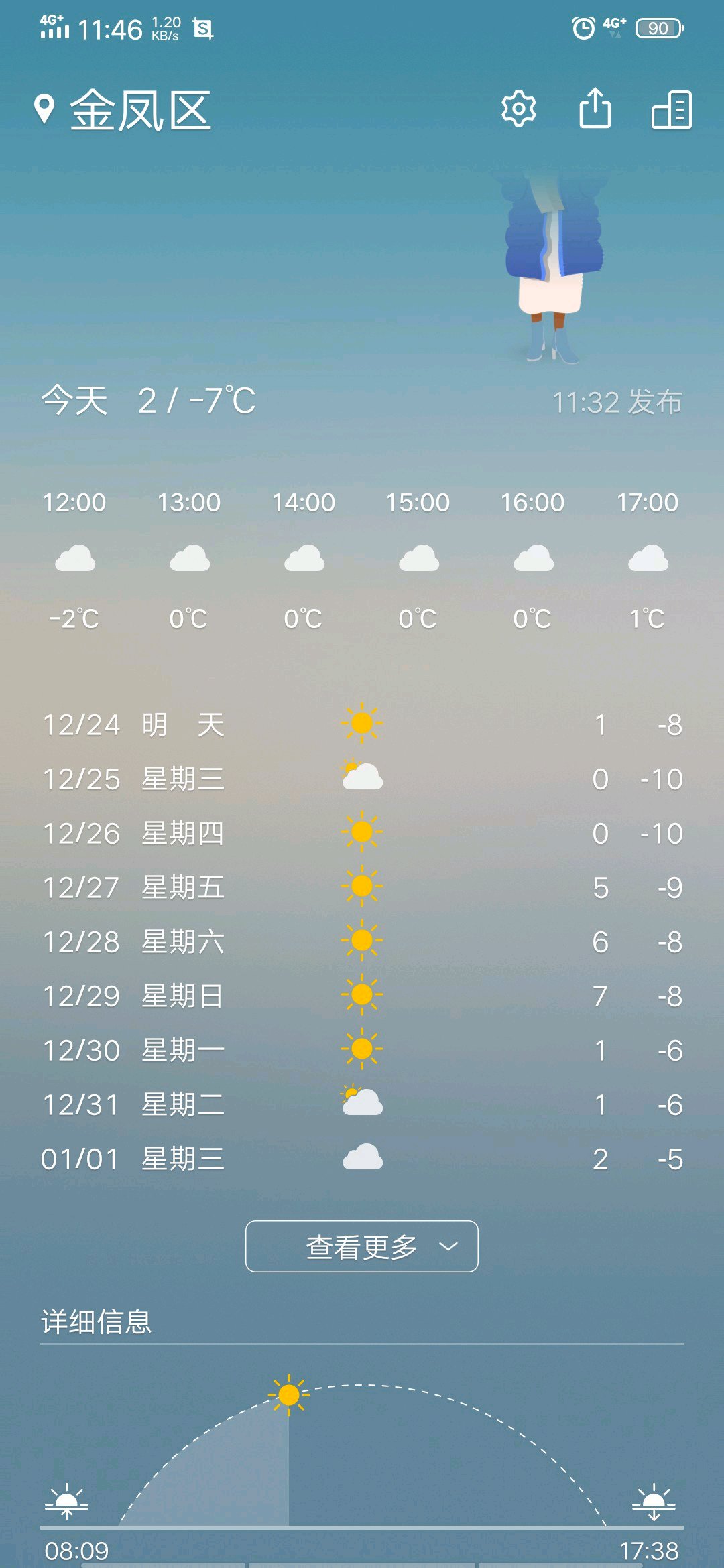Screen dimensions: 724x1568
Task: Open the city management icon
Action: pyautogui.click(x=672, y=109)
